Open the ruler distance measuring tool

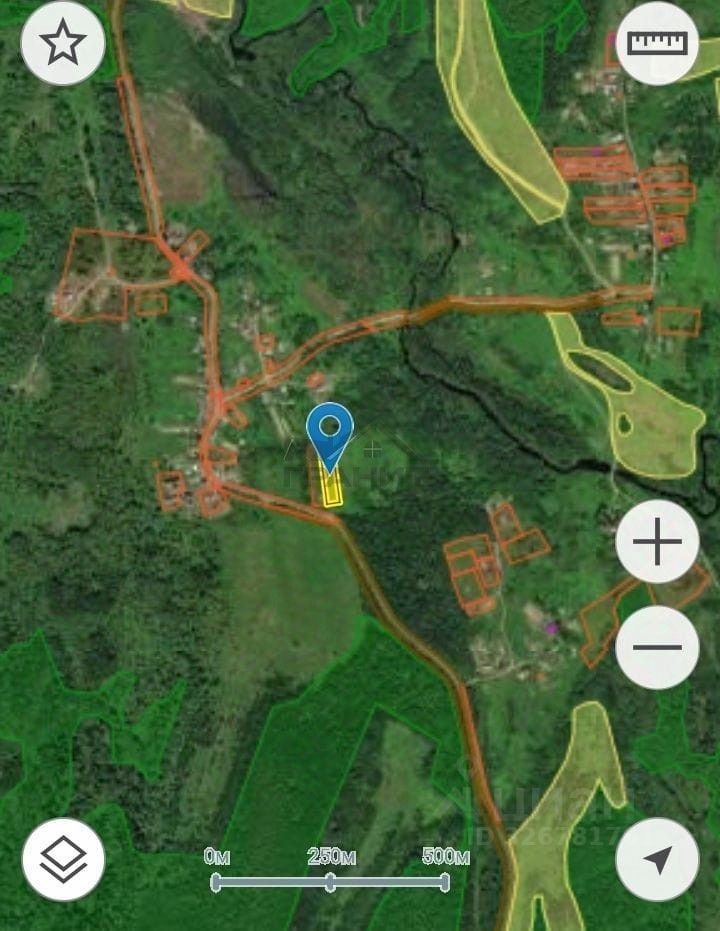click(657, 43)
